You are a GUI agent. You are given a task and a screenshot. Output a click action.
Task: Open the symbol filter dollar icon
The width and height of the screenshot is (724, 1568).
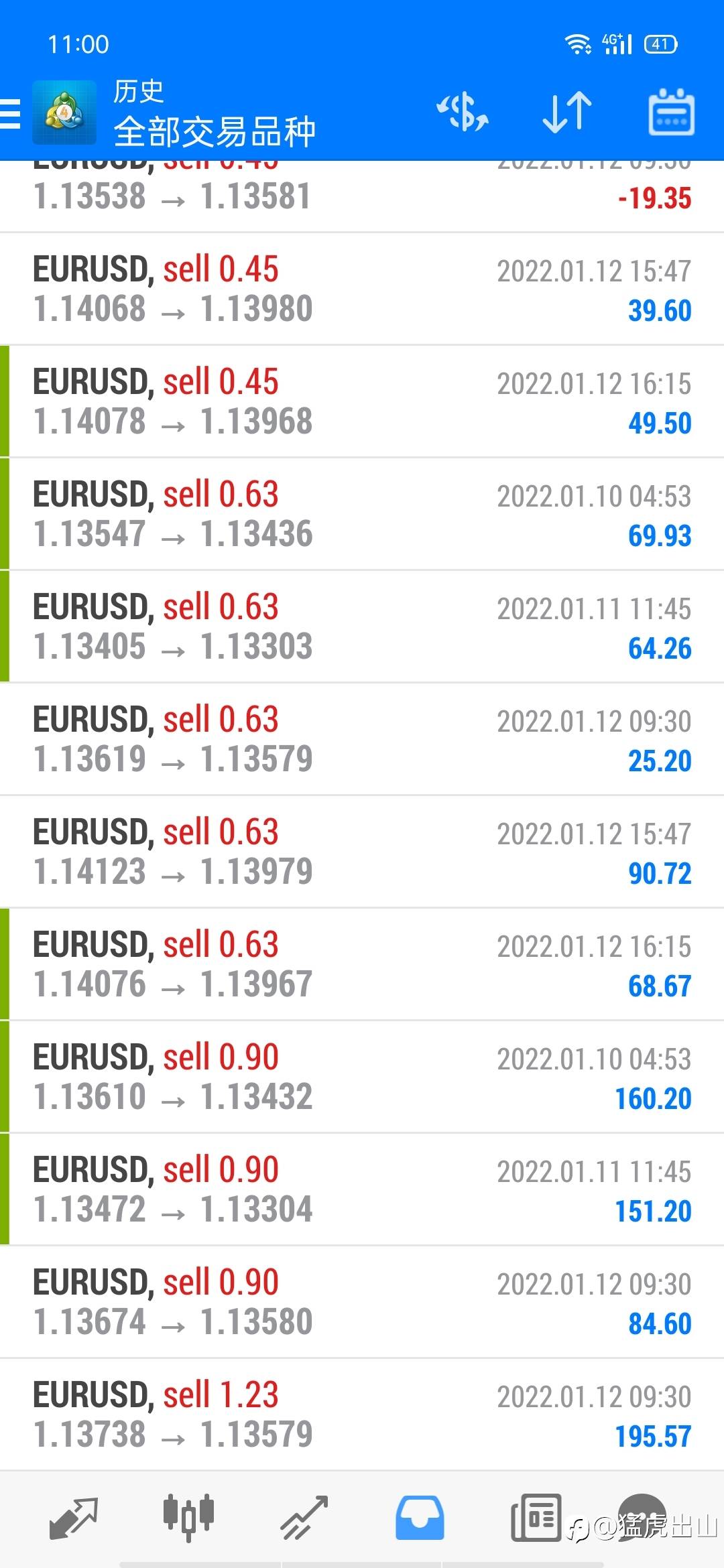tap(463, 112)
